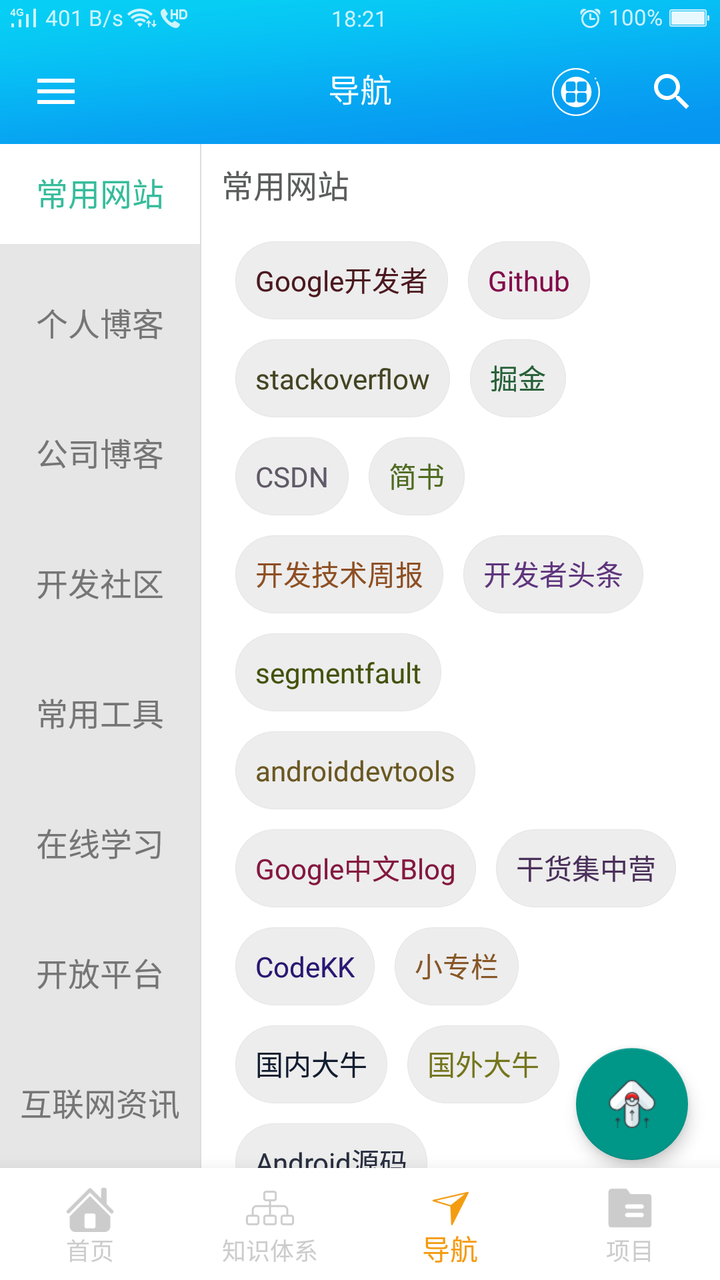Select 常用工具 in the sidebar
The width and height of the screenshot is (720, 1280).
[100, 715]
